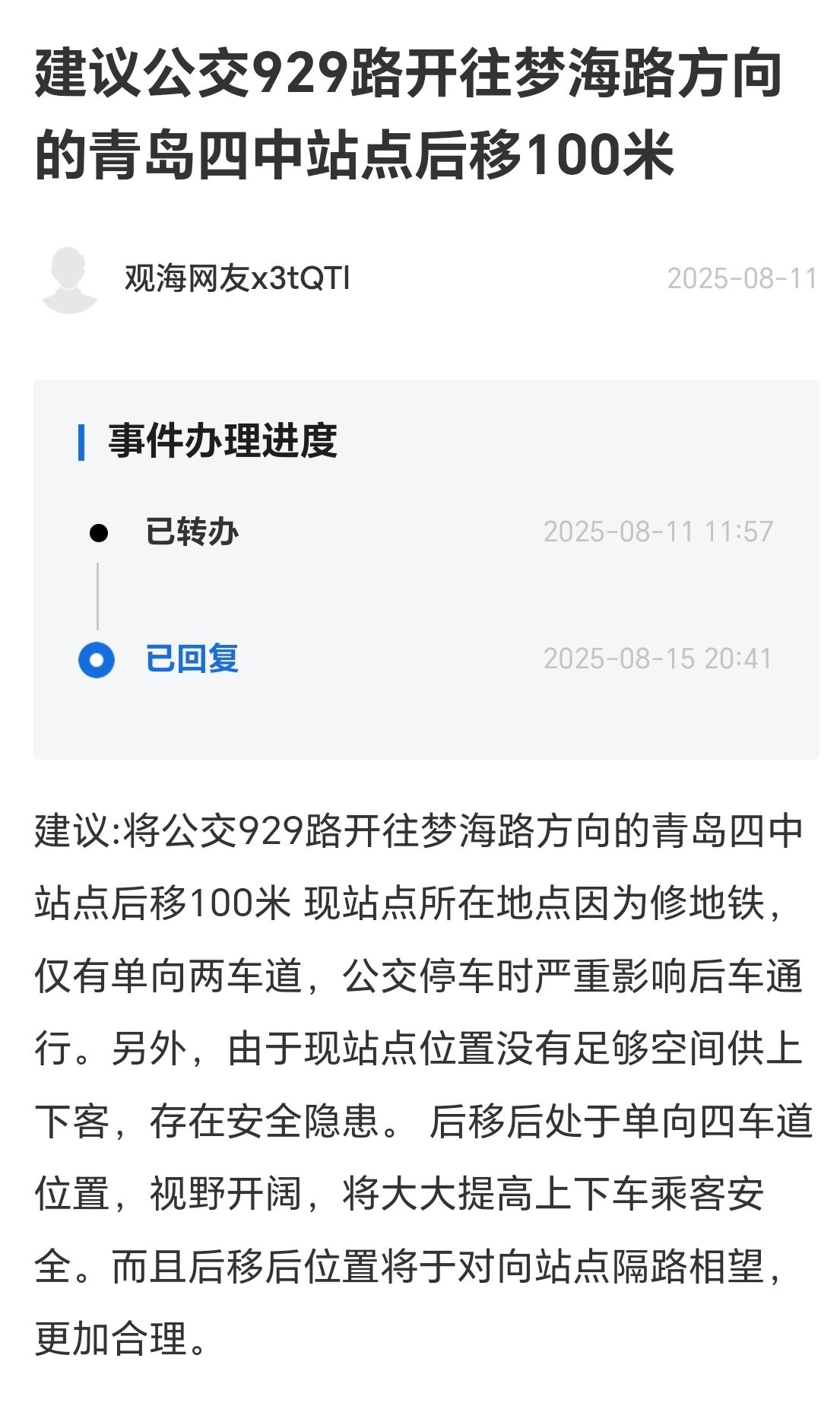Open the profile avatar of 观海网友x3tQTl
This screenshot has height=1406, width=840.
click(69, 279)
